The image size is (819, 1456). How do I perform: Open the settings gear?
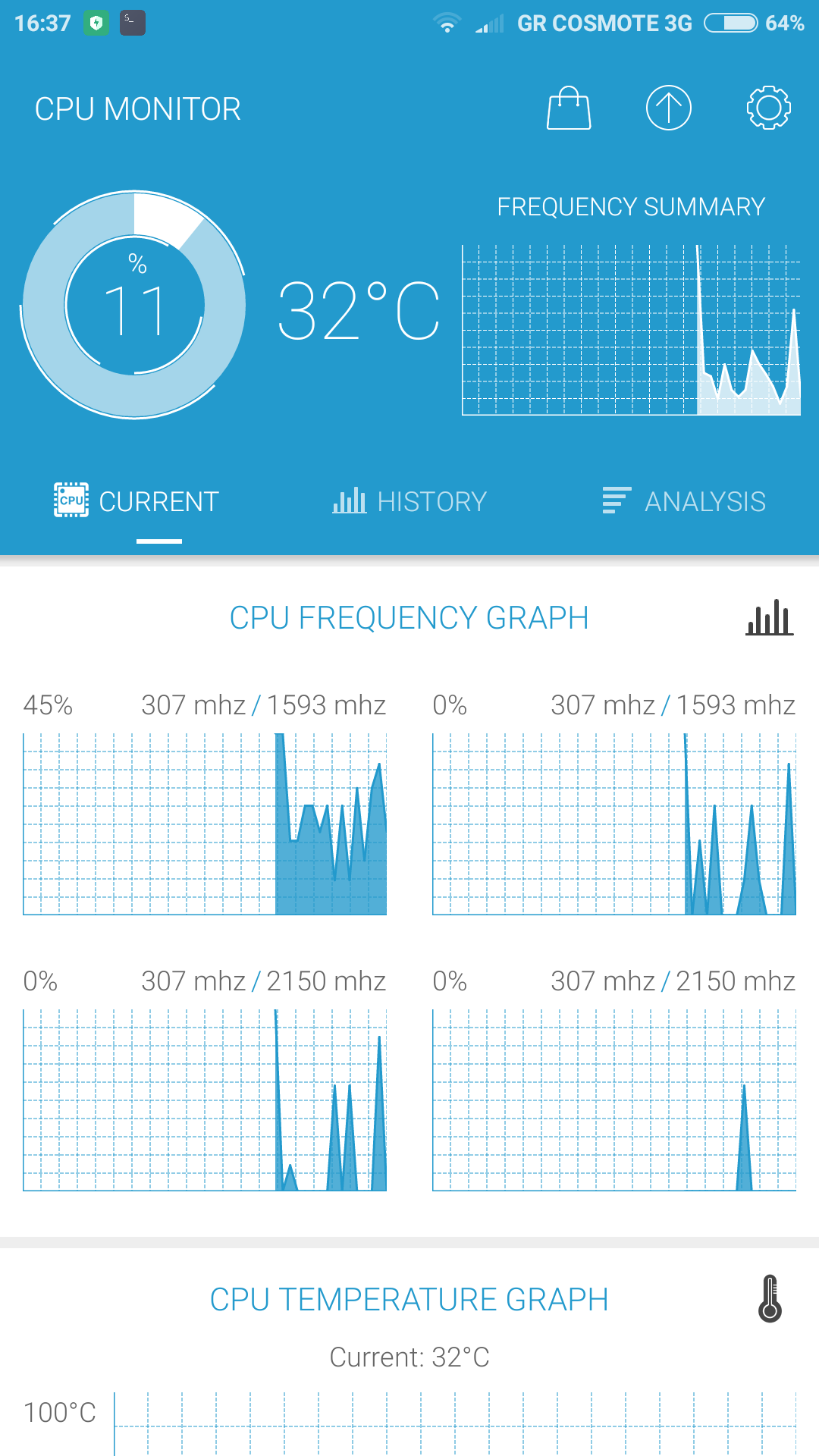pyautogui.click(x=769, y=108)
